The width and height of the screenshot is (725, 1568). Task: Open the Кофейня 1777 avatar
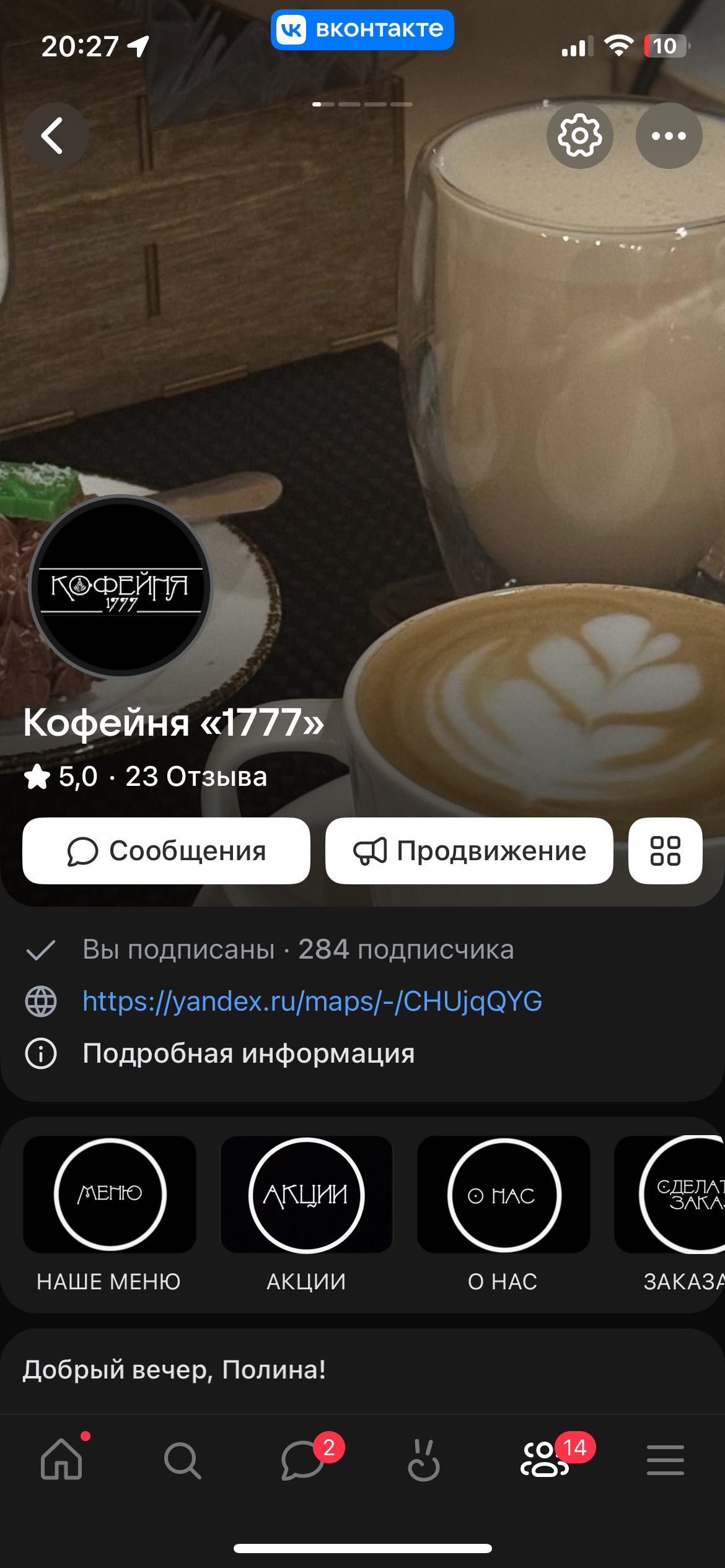pos(121,586)
